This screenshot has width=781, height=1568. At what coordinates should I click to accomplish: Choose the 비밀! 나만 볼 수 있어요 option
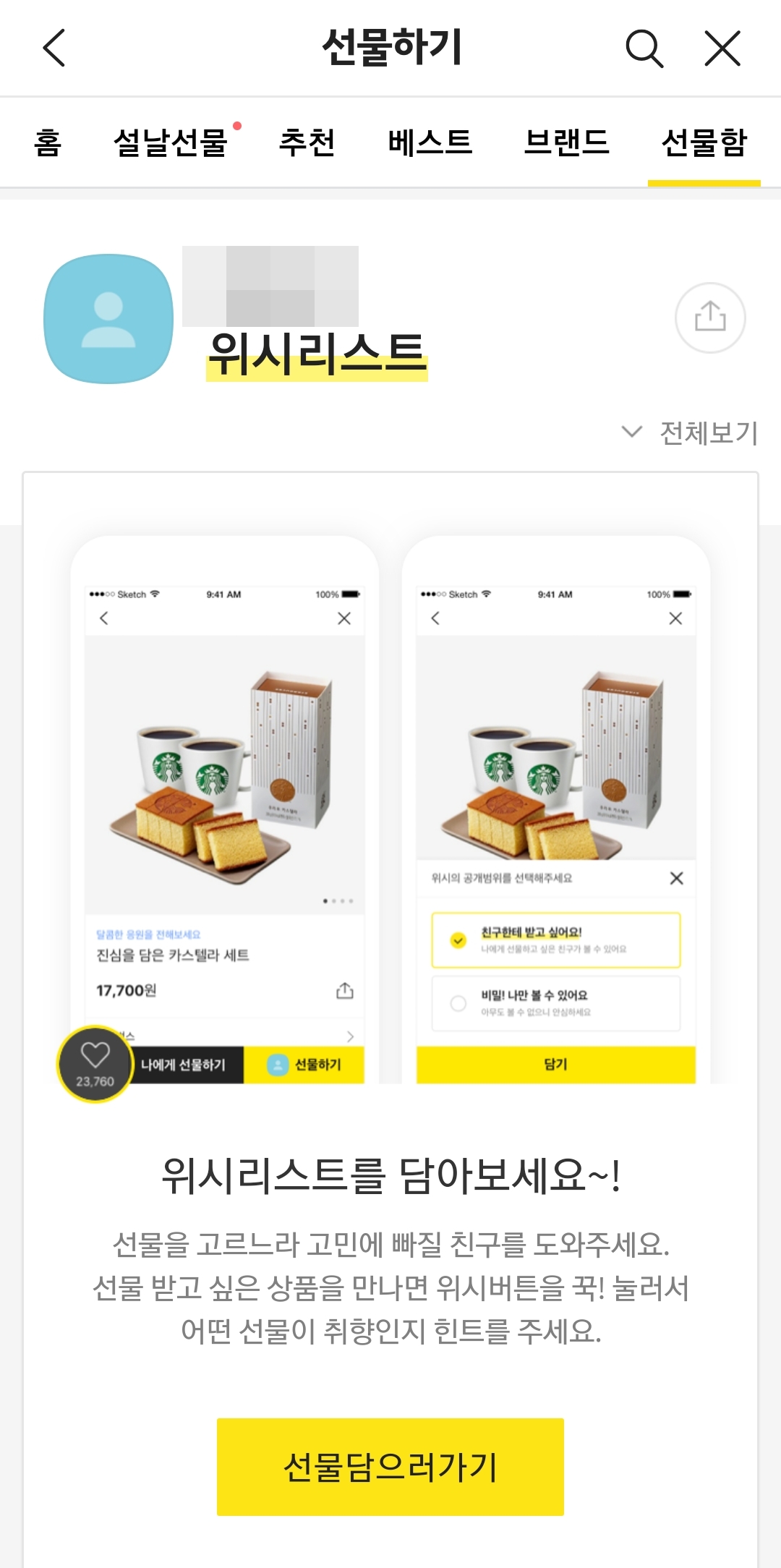click(554, 1003)
